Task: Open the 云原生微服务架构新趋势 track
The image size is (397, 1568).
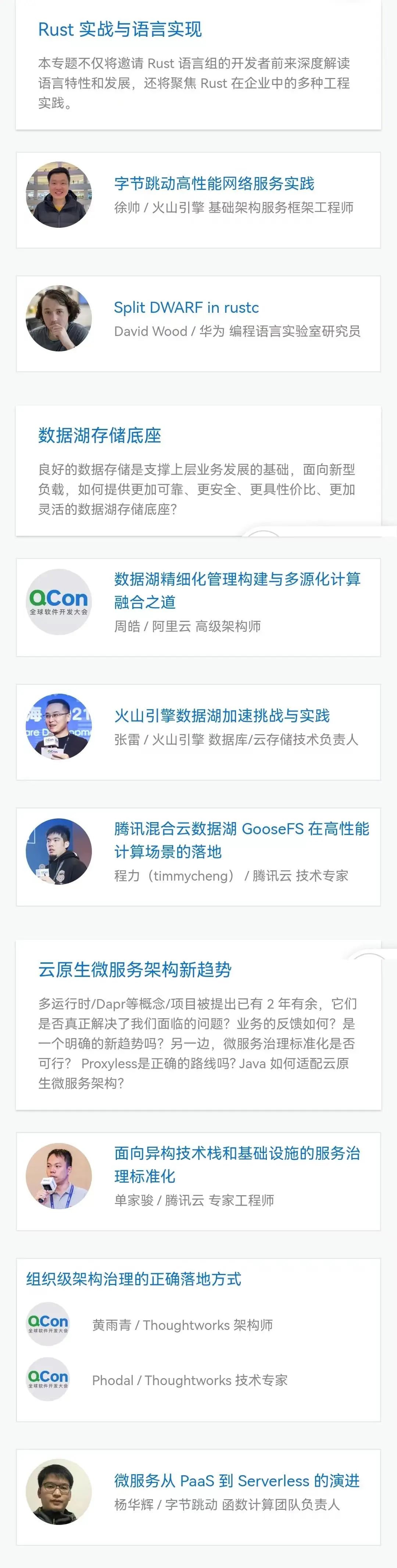Action: click(135, 969)
